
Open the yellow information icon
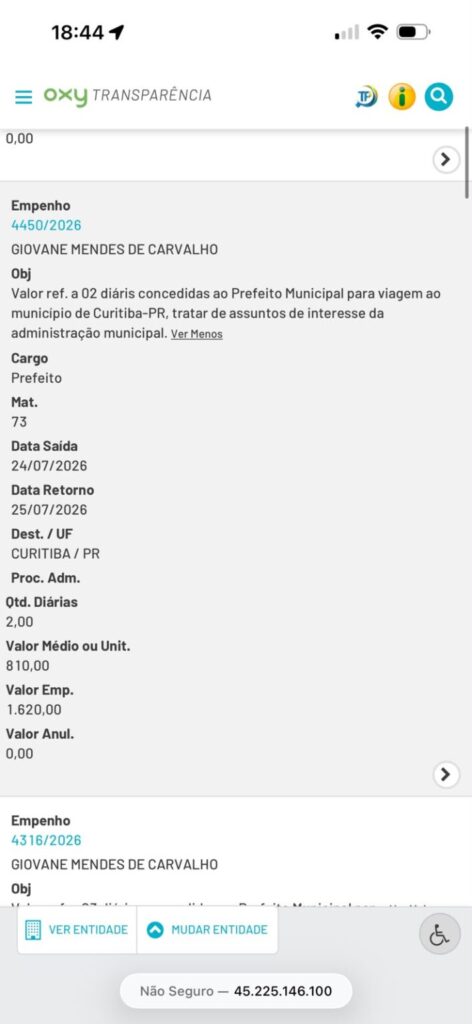(x=402, y=97)
